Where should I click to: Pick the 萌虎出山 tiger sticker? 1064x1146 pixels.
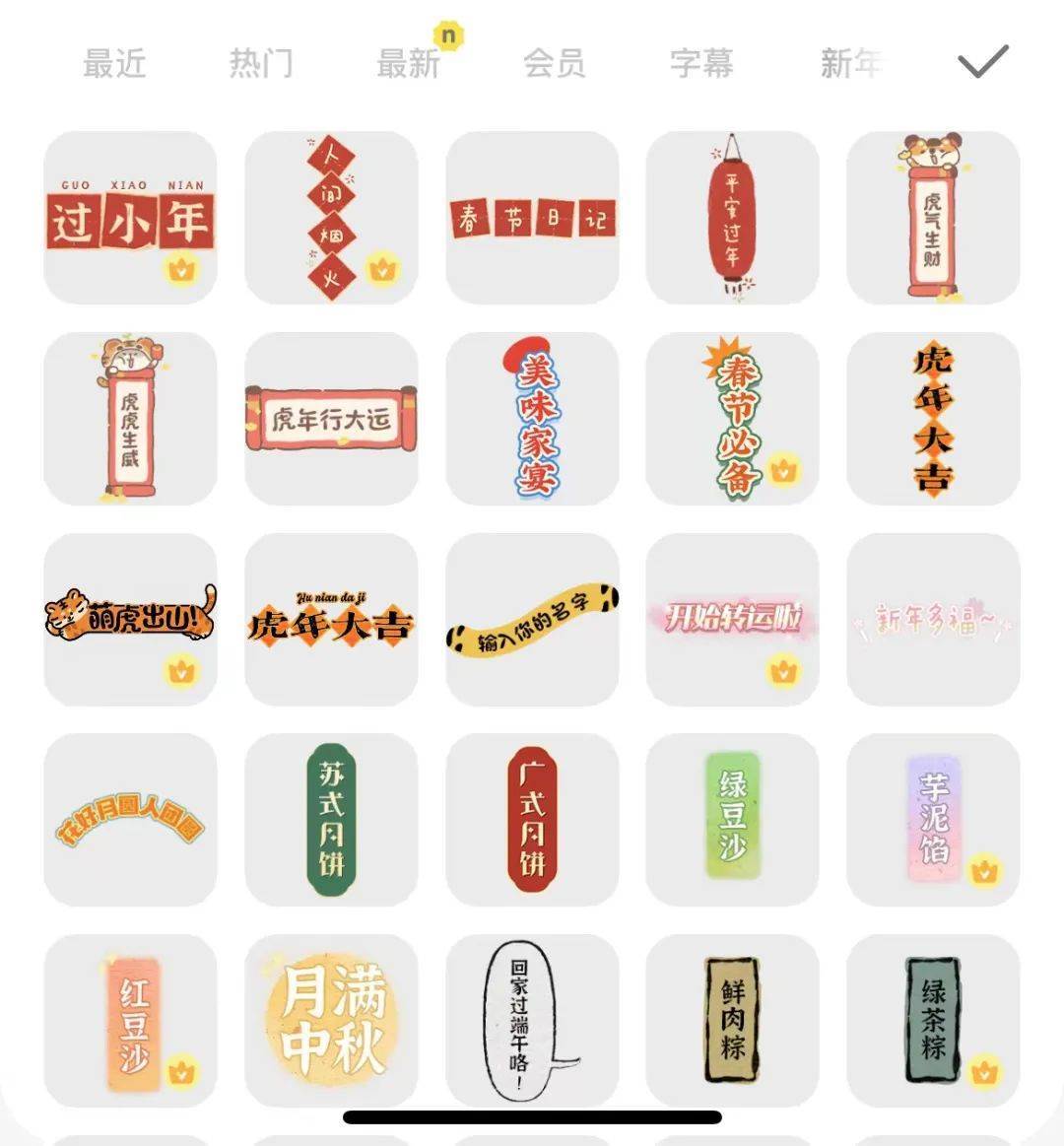[130, 619]
